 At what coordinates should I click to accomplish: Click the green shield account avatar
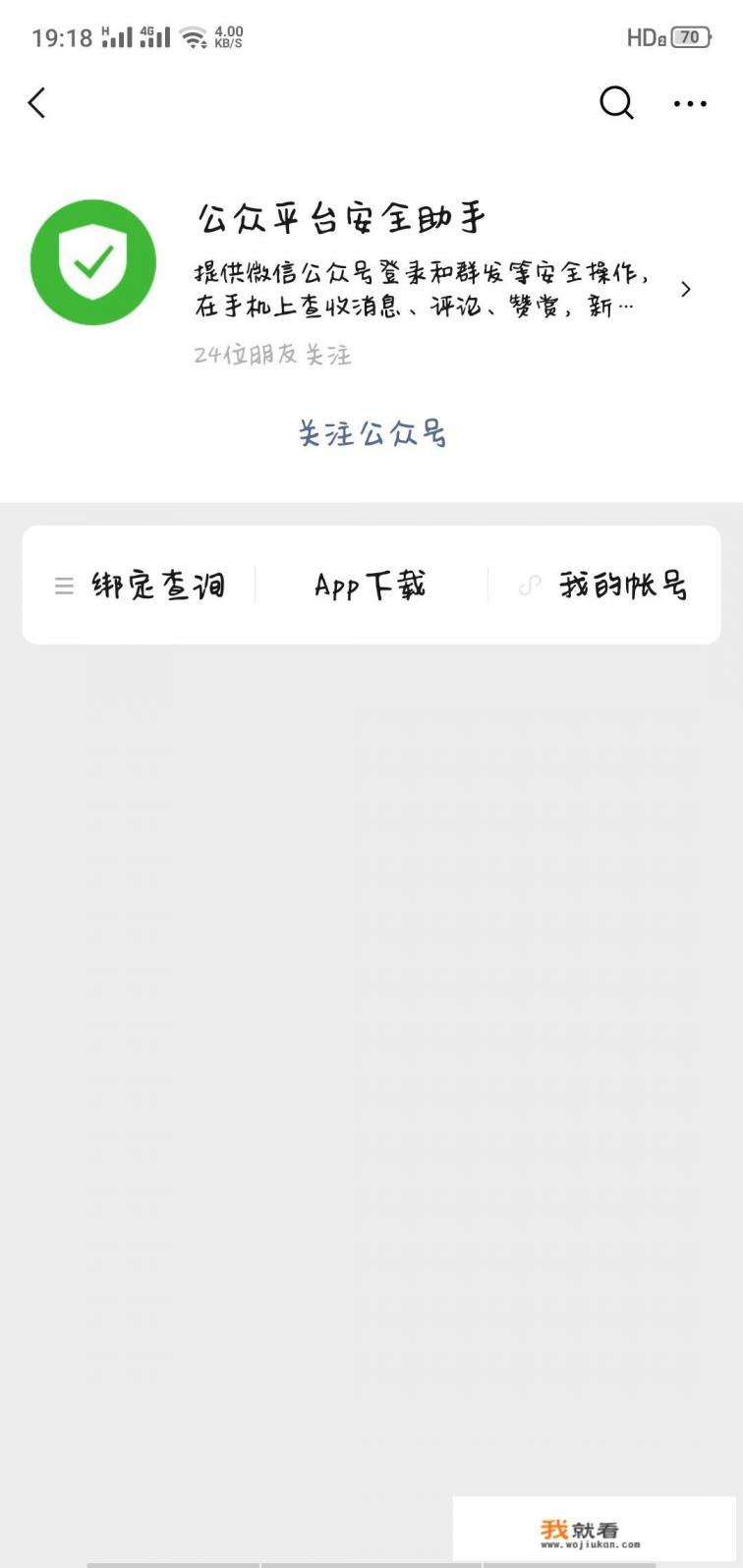coord(93,261)
